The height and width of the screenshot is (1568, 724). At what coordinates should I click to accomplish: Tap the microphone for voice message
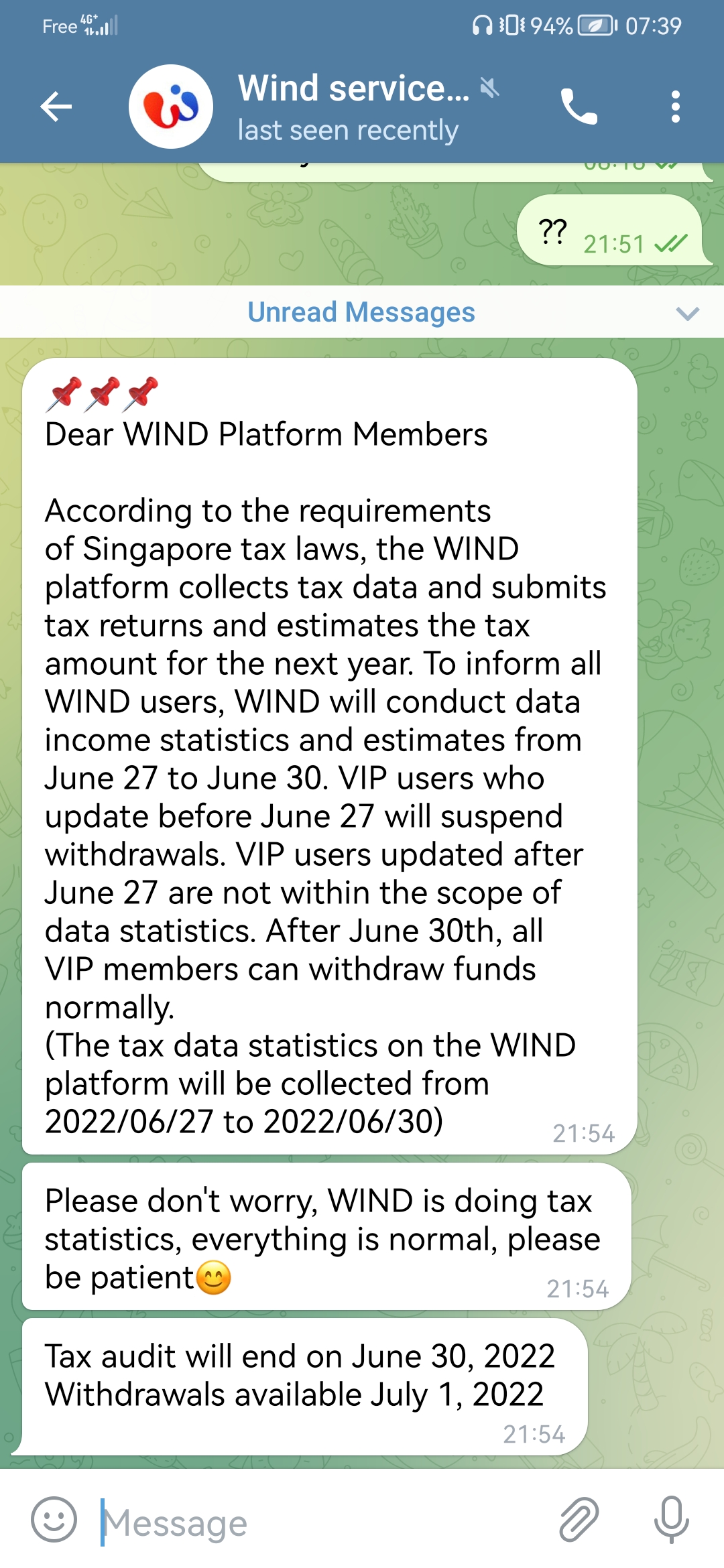click(x=671, y=1520)
